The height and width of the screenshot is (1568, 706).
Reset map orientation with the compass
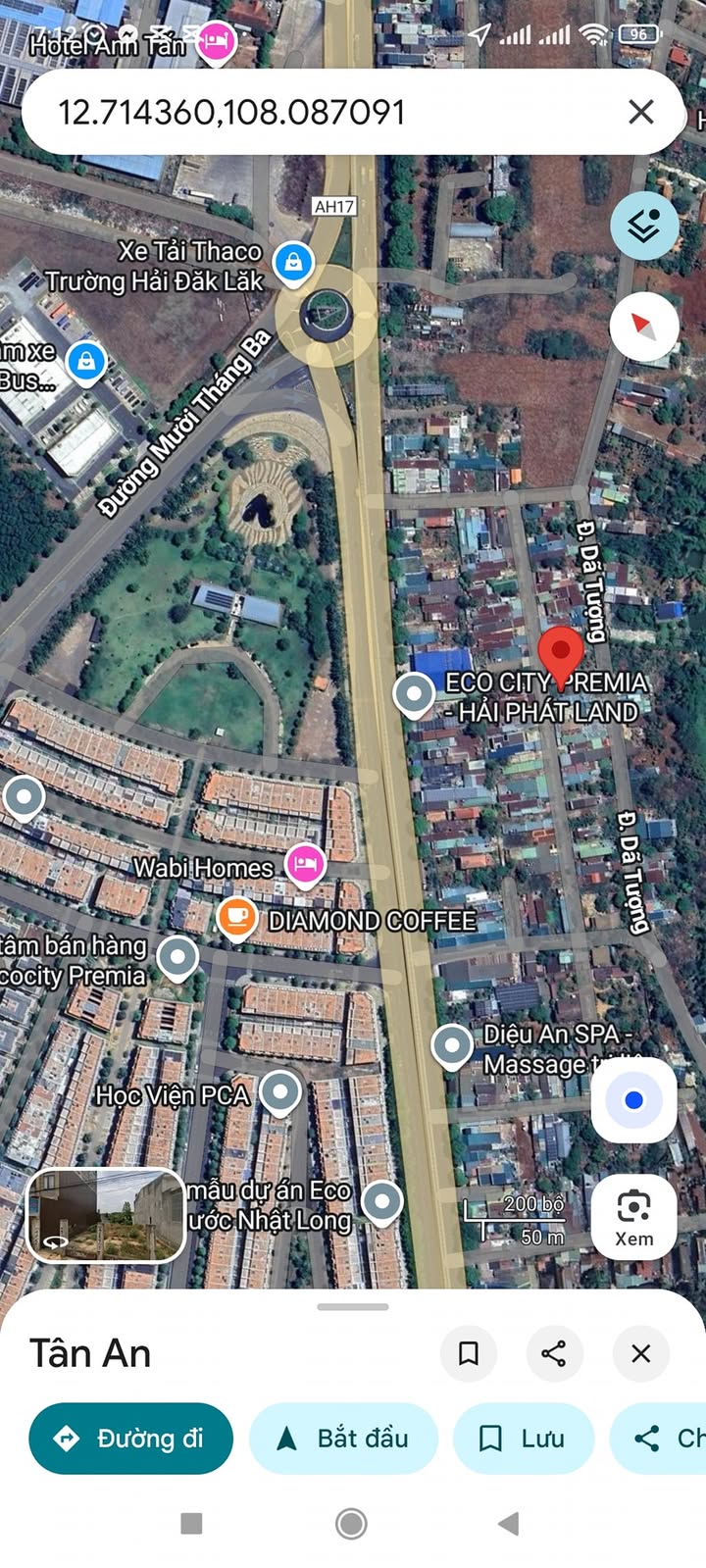[x=644, y=327]
